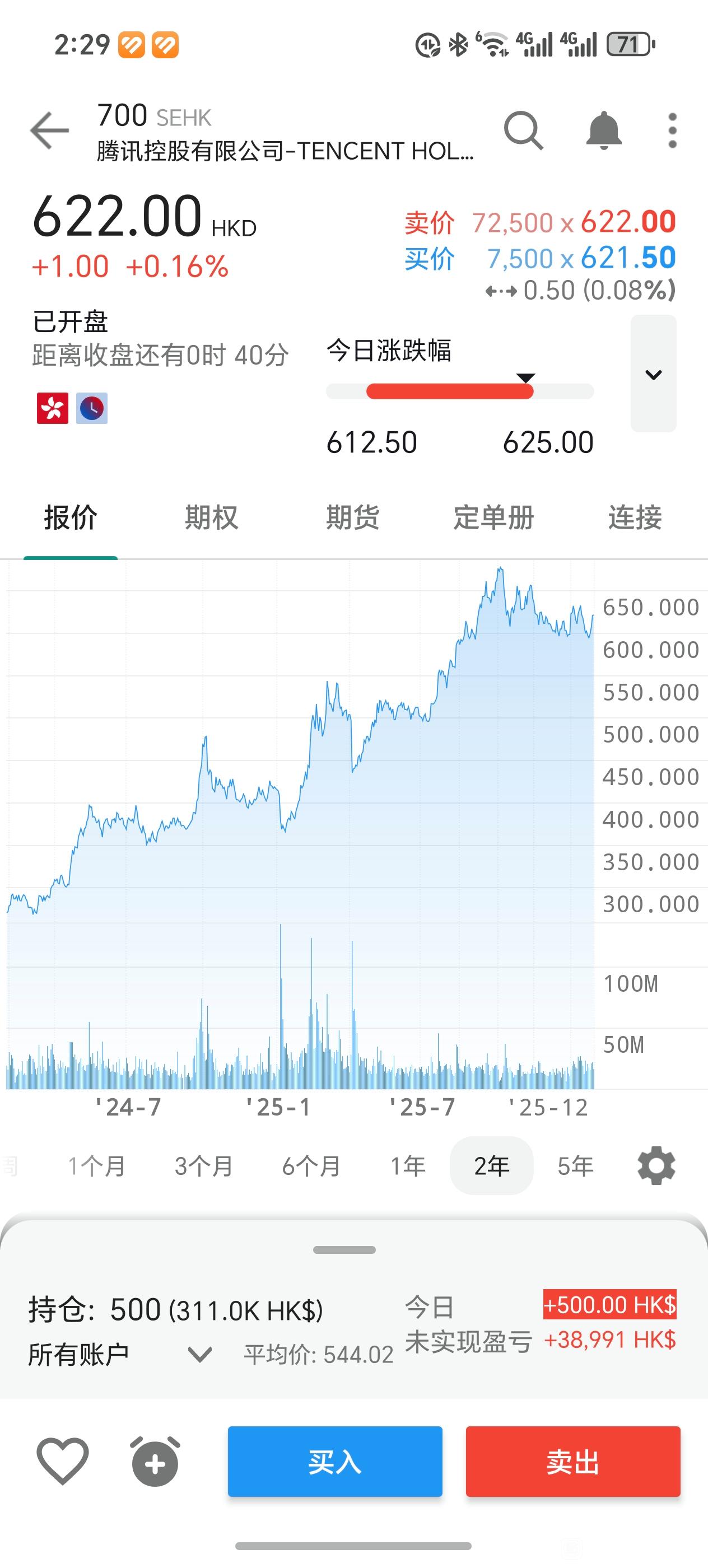This screenshot has height=1568, width=708.
Task: Expand the quote details chevron
Action: (653, 374)
